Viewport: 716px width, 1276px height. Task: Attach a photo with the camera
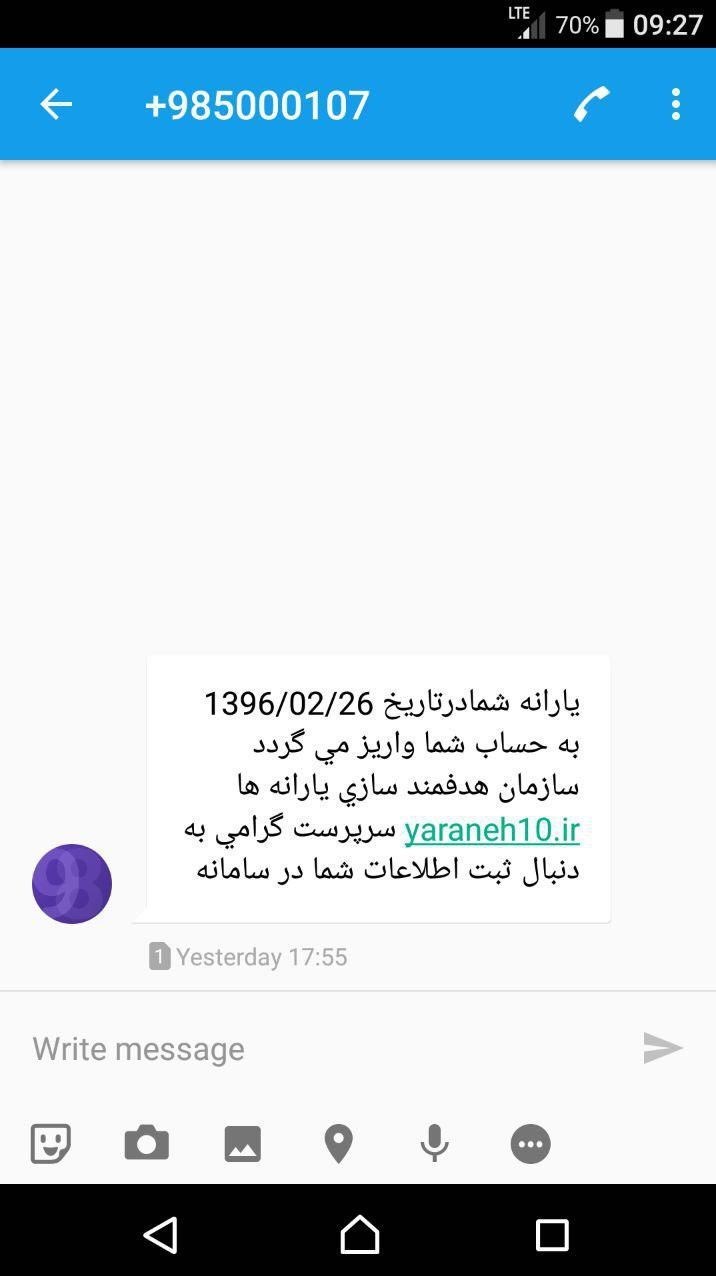[147, 1143]
